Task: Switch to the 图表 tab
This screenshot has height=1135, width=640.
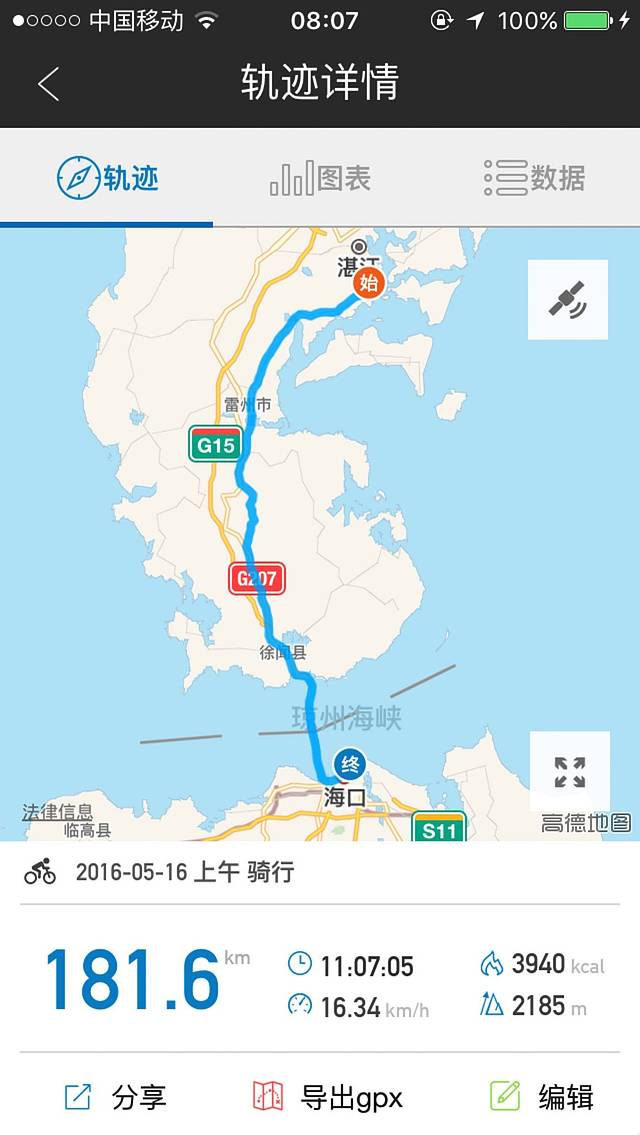Action: (x=320, y=178)
